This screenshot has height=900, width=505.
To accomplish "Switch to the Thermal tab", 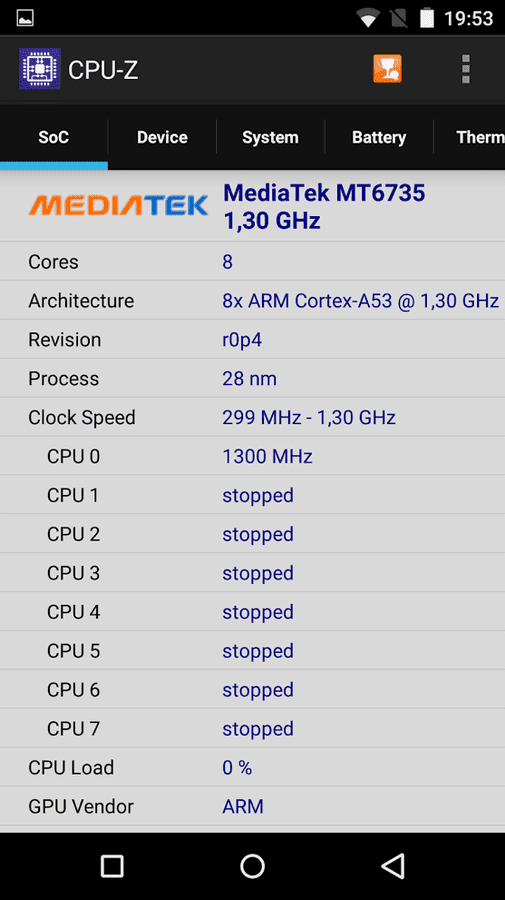I will coord(470,137).
